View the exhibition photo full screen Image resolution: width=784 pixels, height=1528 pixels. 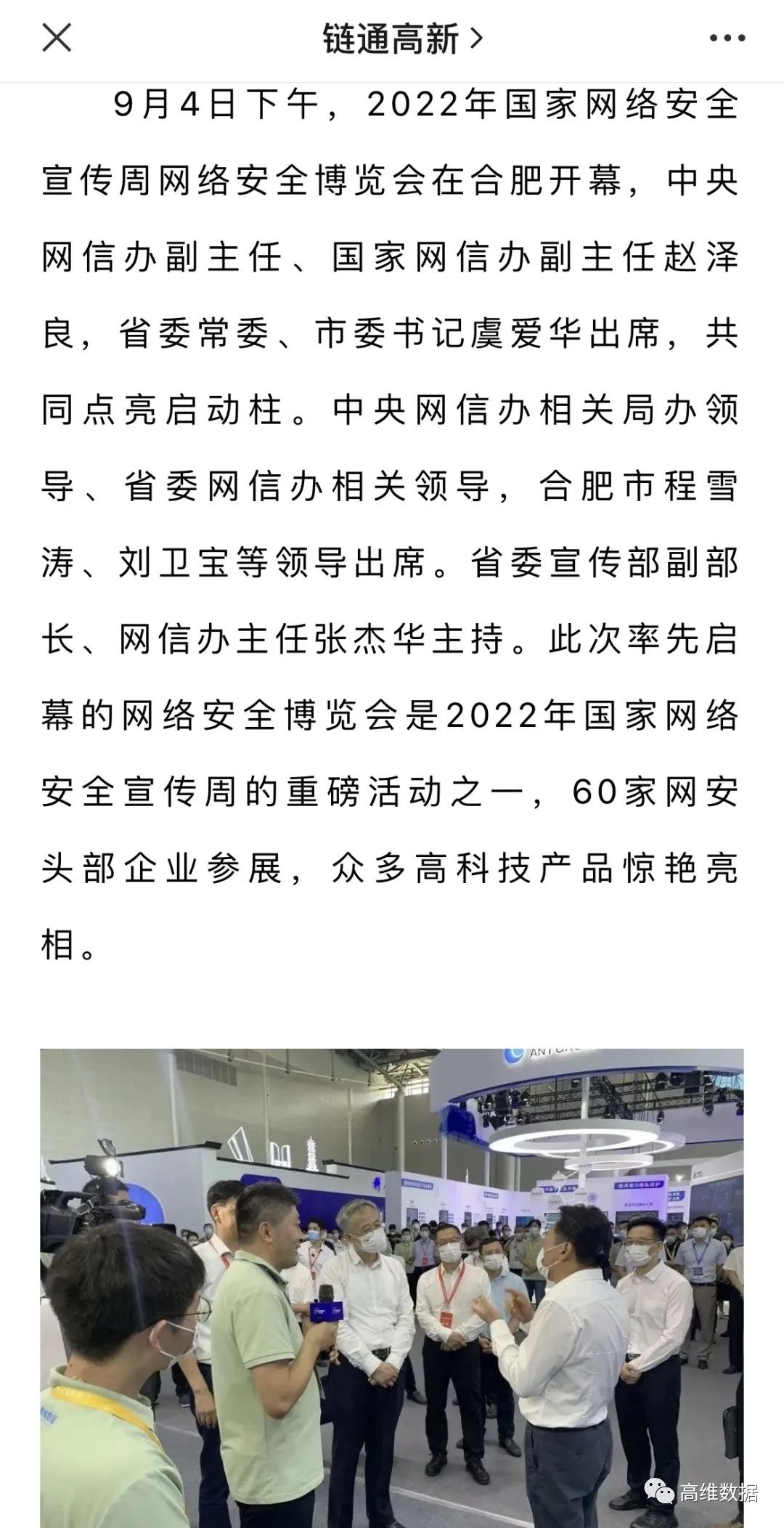pos(392,1285)
